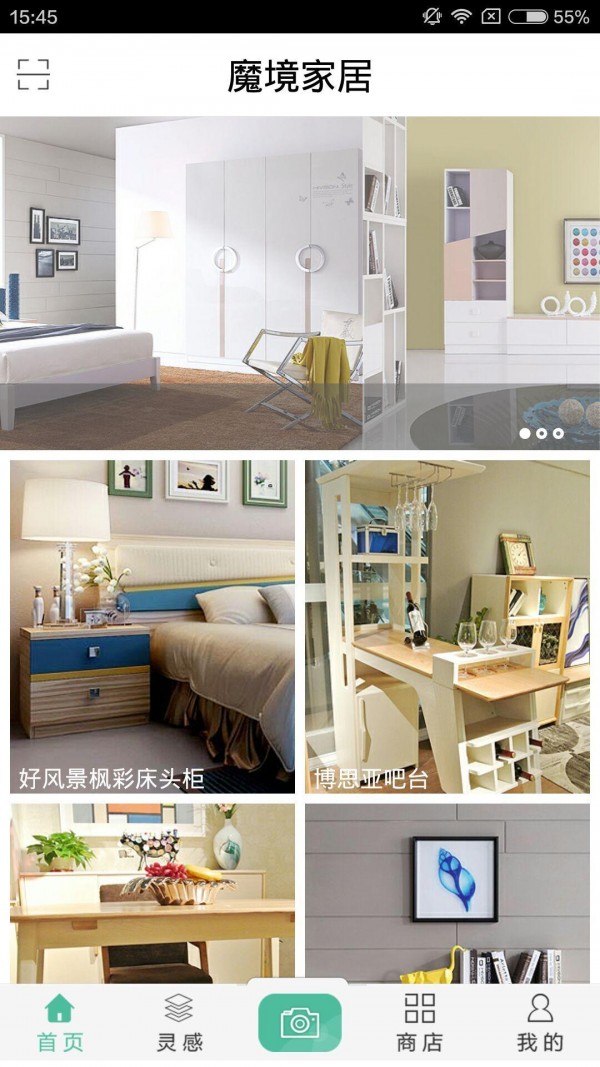
Task: Open the scan icon in the header
Action: coord(33,75)
